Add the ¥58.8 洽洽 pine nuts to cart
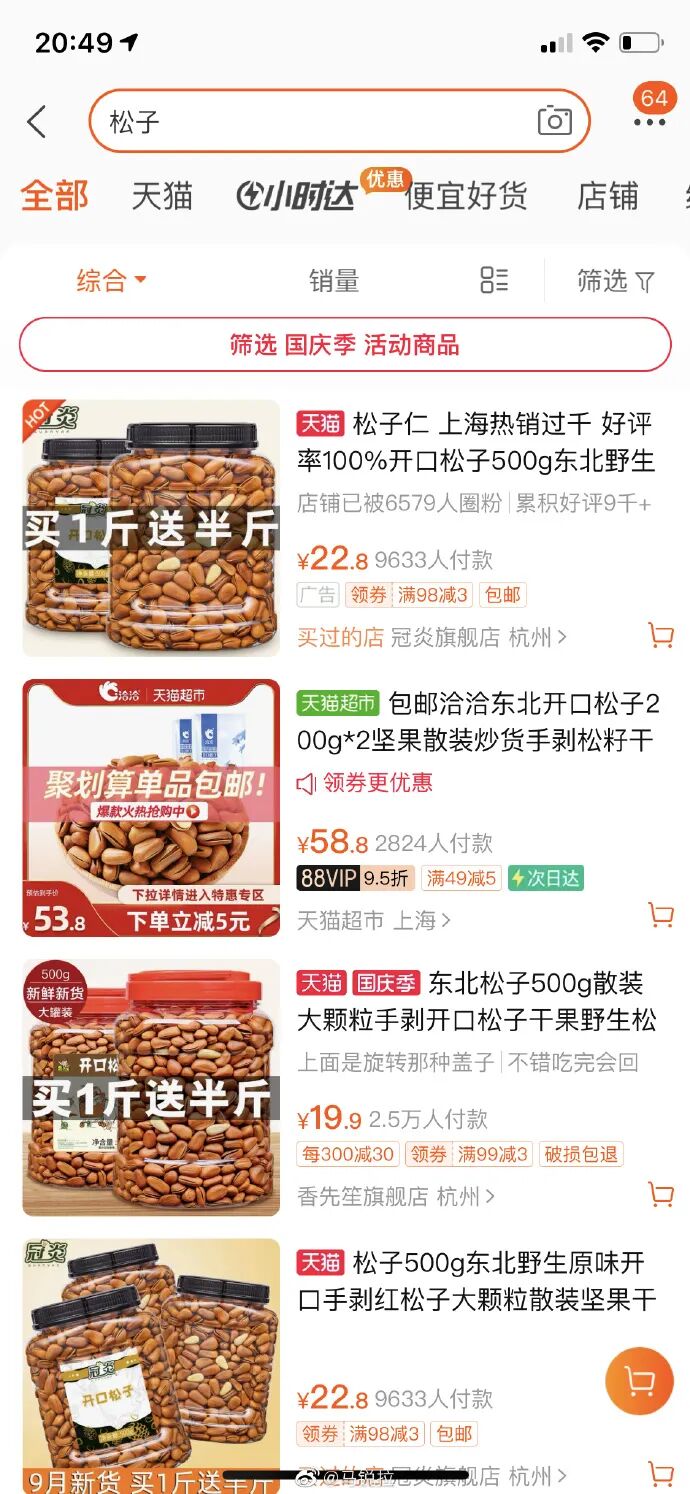This screenshot has height=1494, width=690. click(660, 914)
